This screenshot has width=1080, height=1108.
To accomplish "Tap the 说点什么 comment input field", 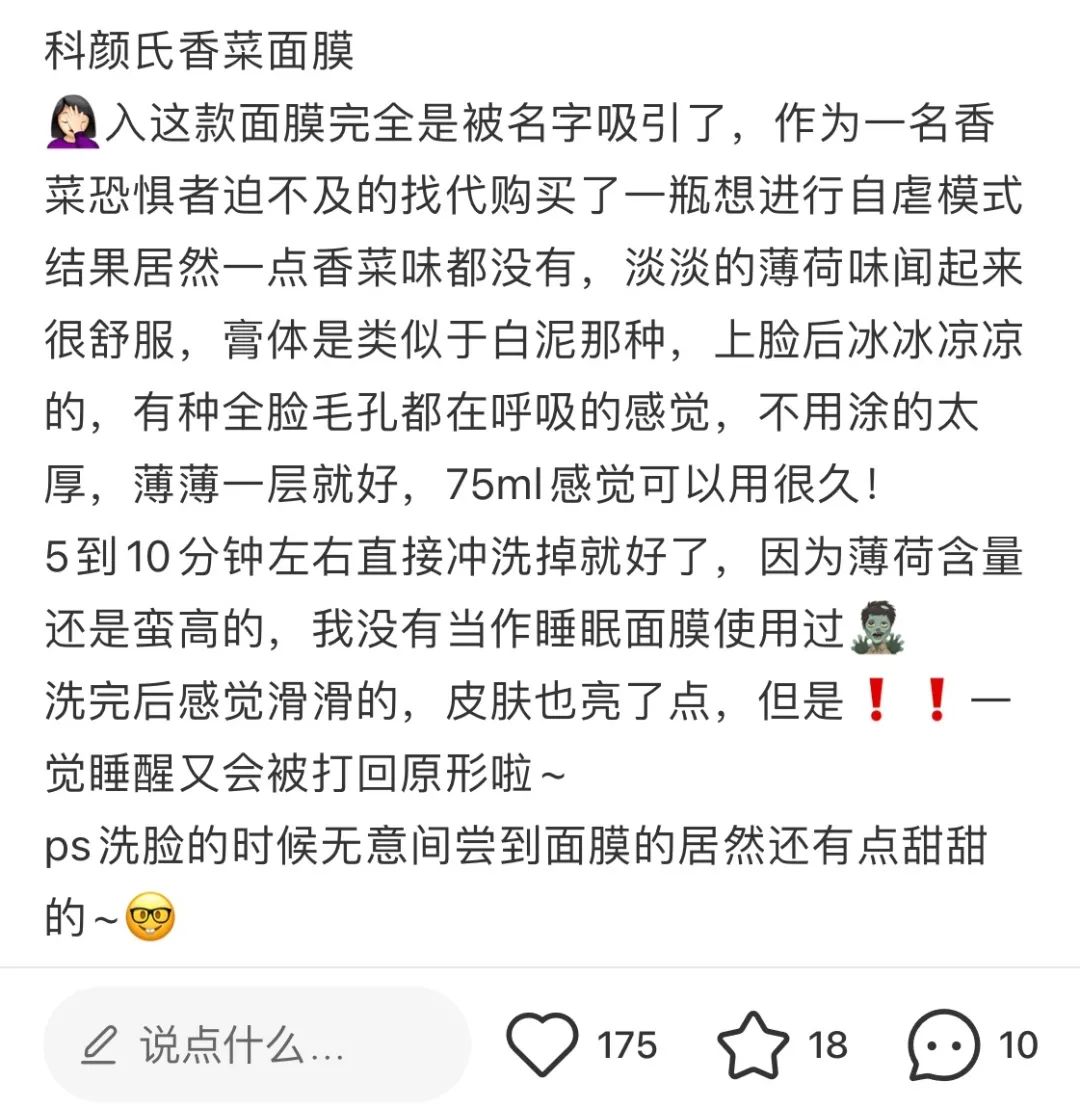I will (x=256, y=1045).
